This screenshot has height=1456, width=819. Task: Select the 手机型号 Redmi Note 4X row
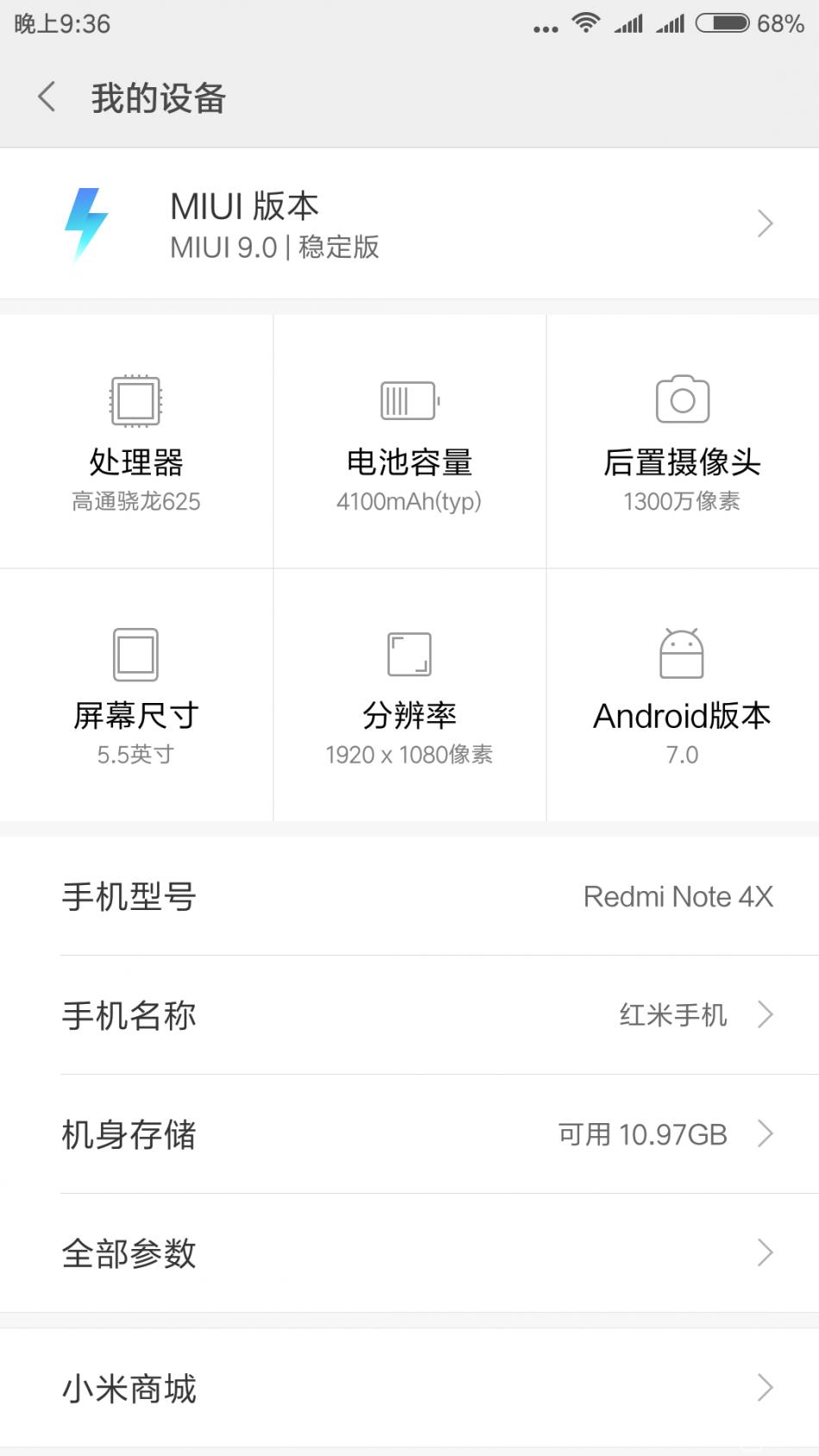point(409,897)
